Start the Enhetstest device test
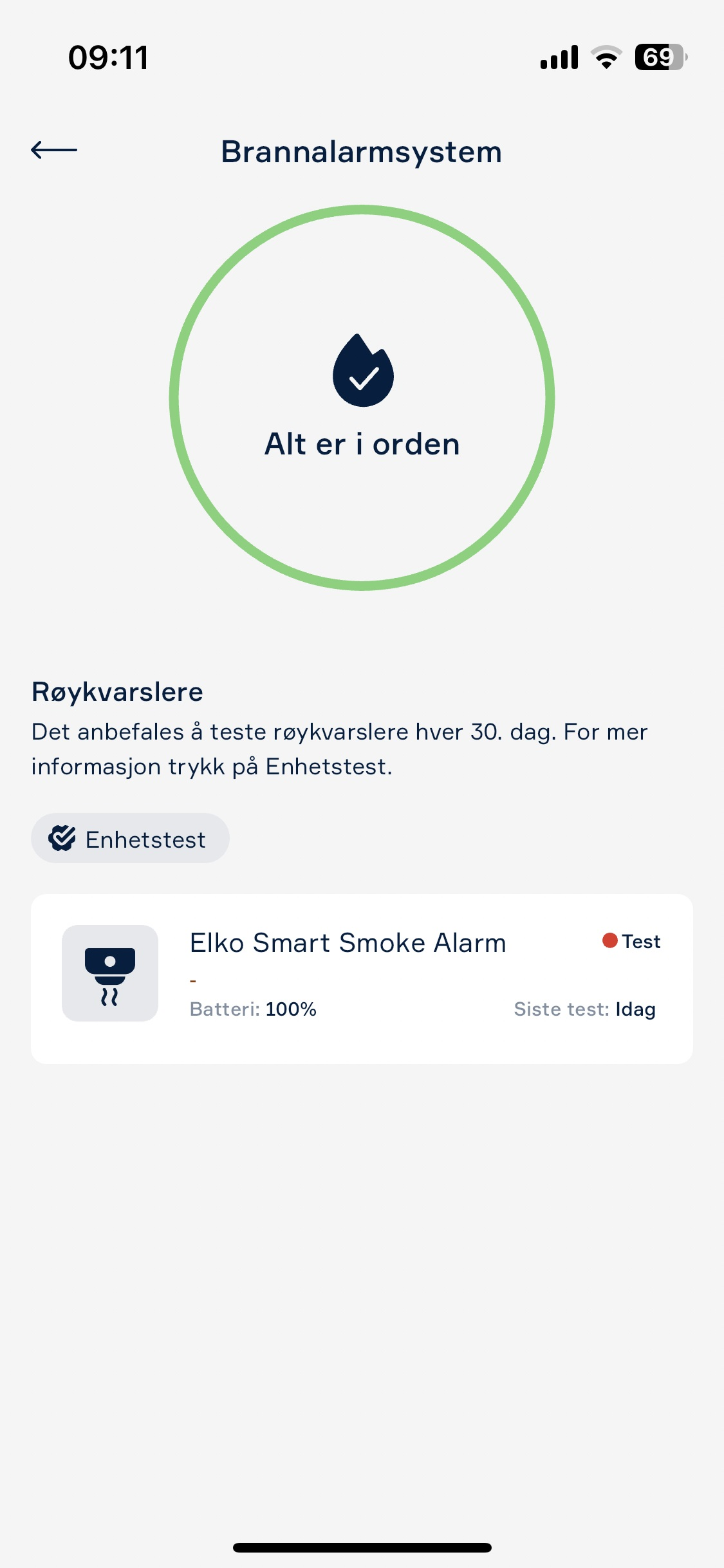The width and height of the screenshot is (724, 1568). [130, 839]
